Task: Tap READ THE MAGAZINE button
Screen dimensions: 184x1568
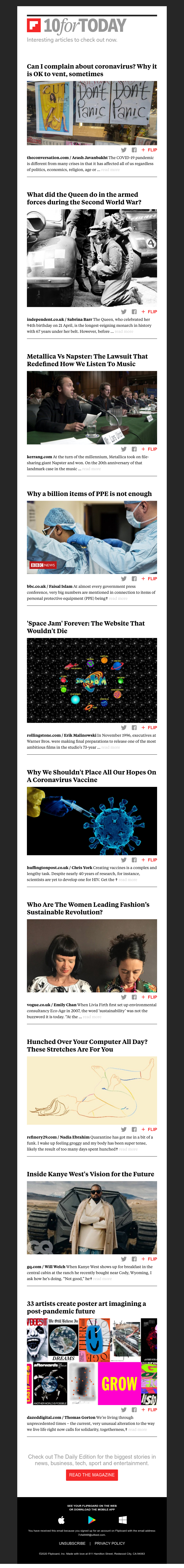Action: tap(92, 1475)
